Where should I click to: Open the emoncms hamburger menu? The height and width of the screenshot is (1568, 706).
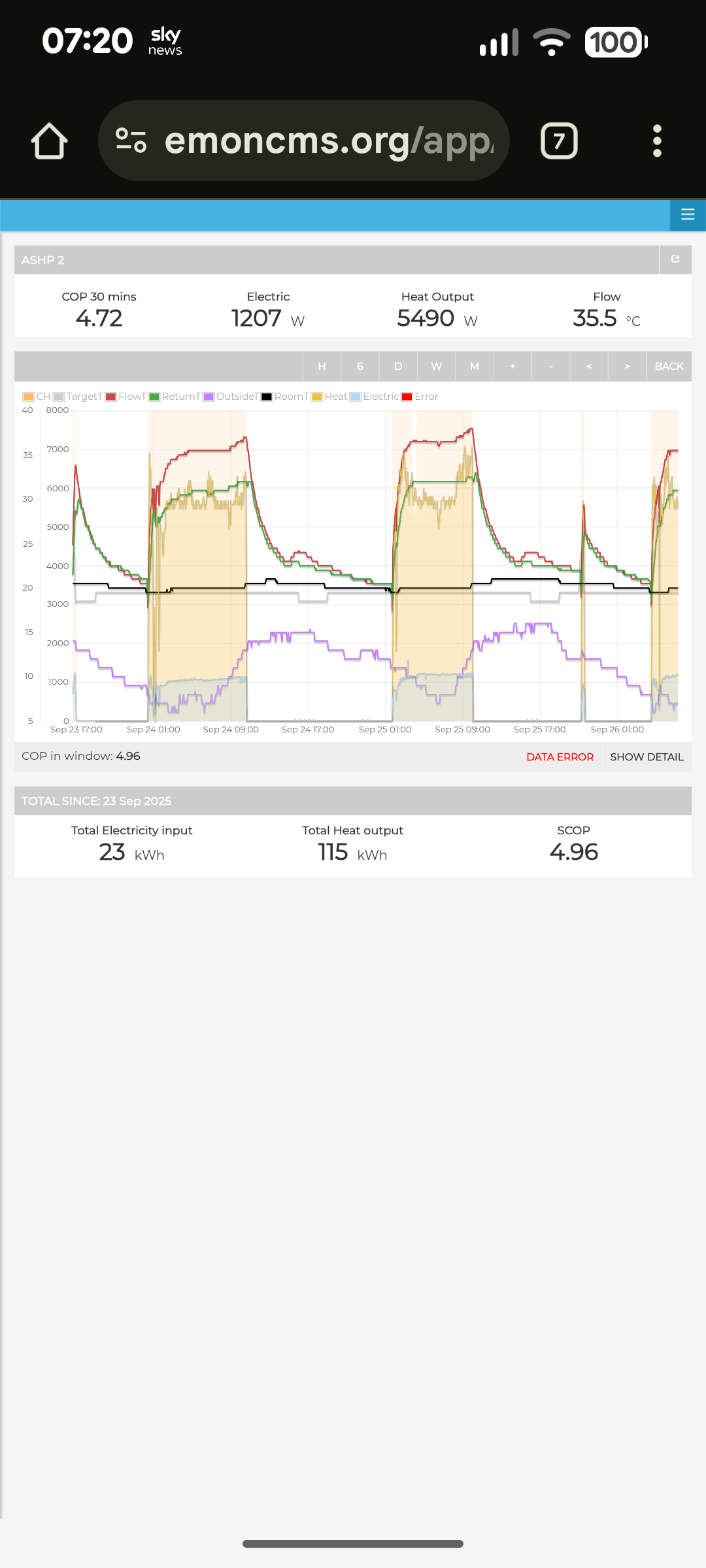(x=688, y=215)
